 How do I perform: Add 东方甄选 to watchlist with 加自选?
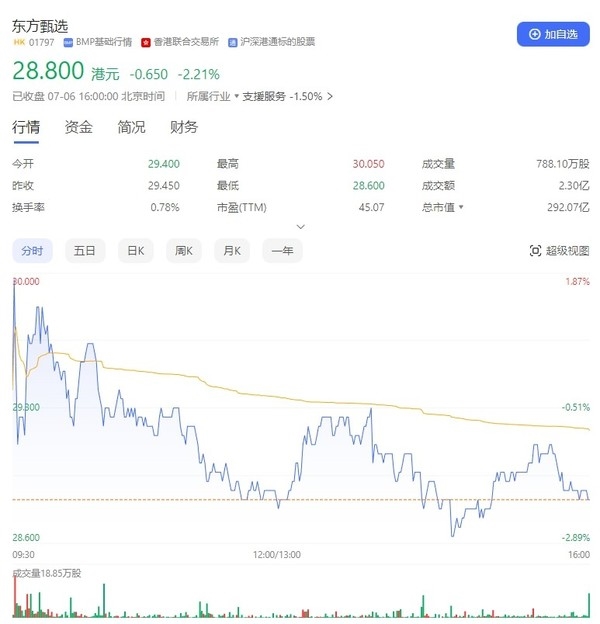point(553,34)
